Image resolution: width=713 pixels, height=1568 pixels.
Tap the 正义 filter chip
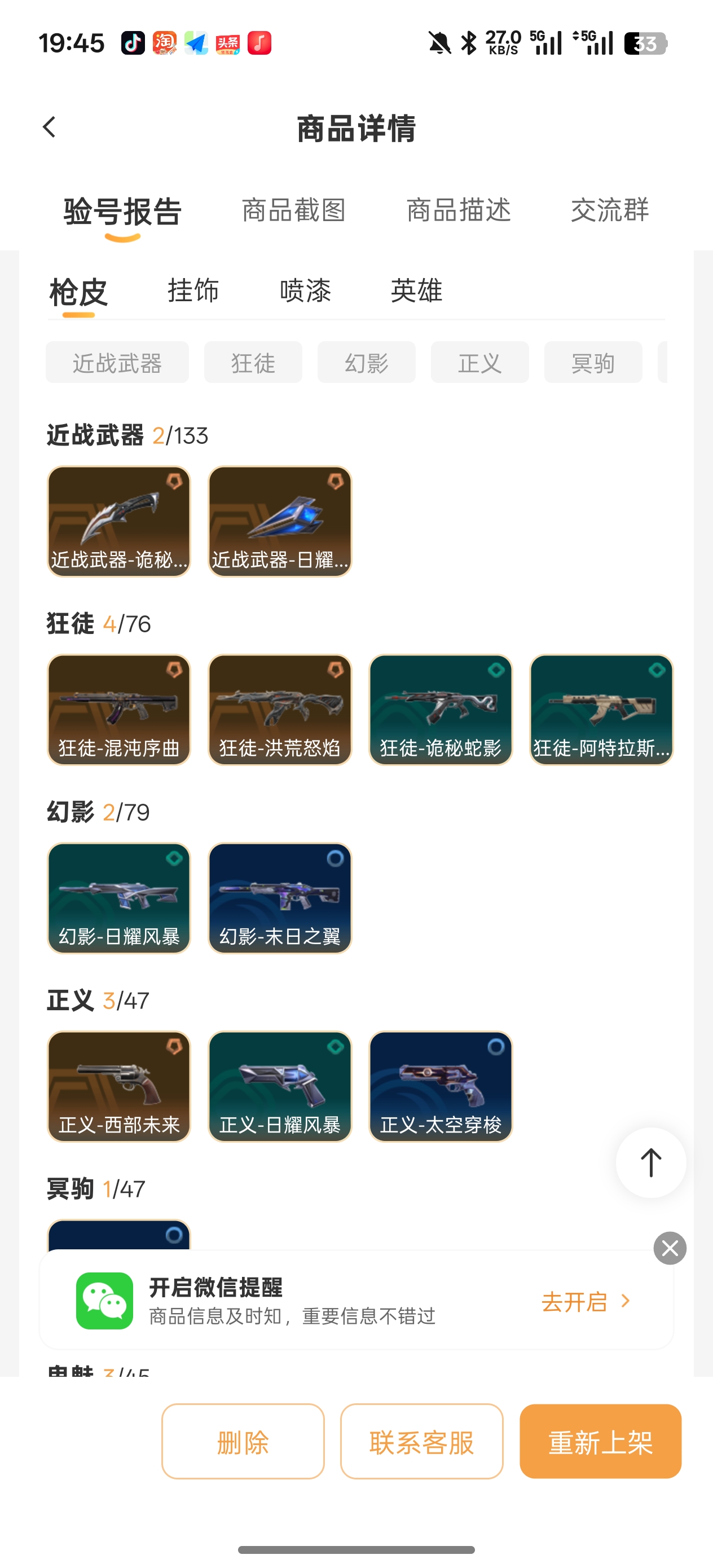point(479,363)
